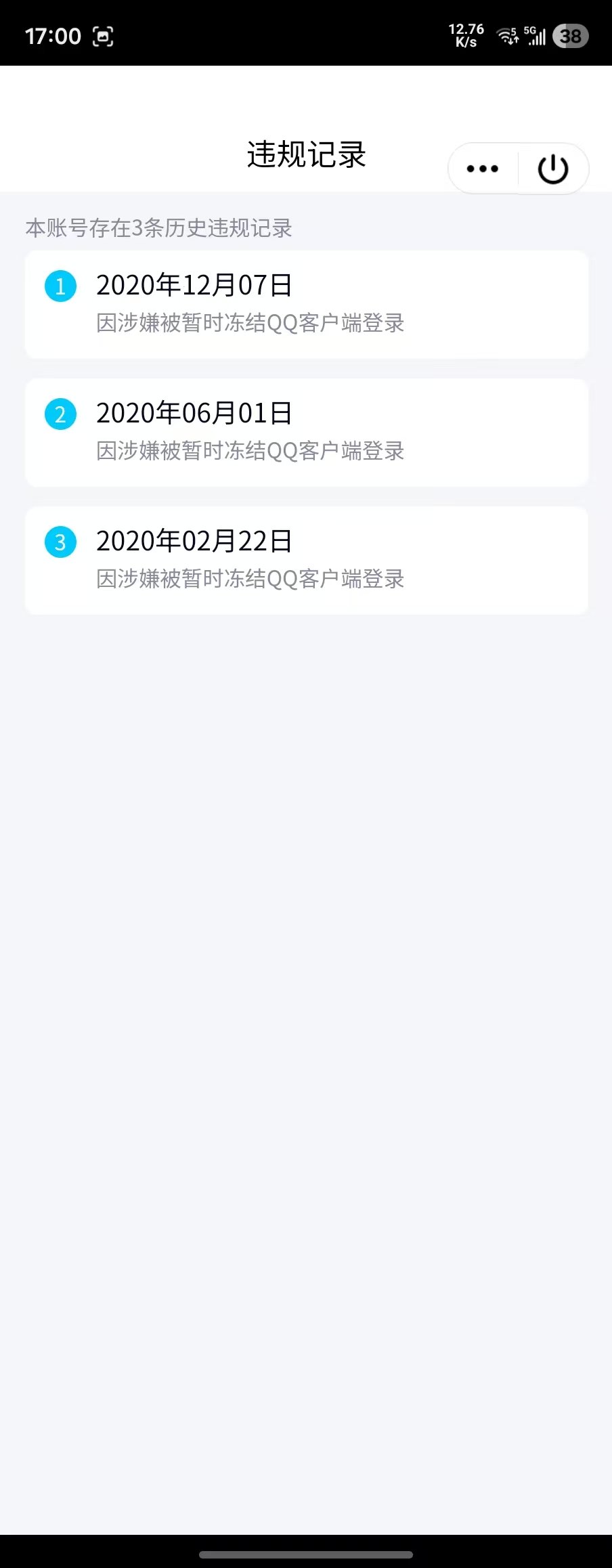Screen dimensions: 612x1568
Task: Tap the 违规记录 page title
Action: tap(306, 155)
